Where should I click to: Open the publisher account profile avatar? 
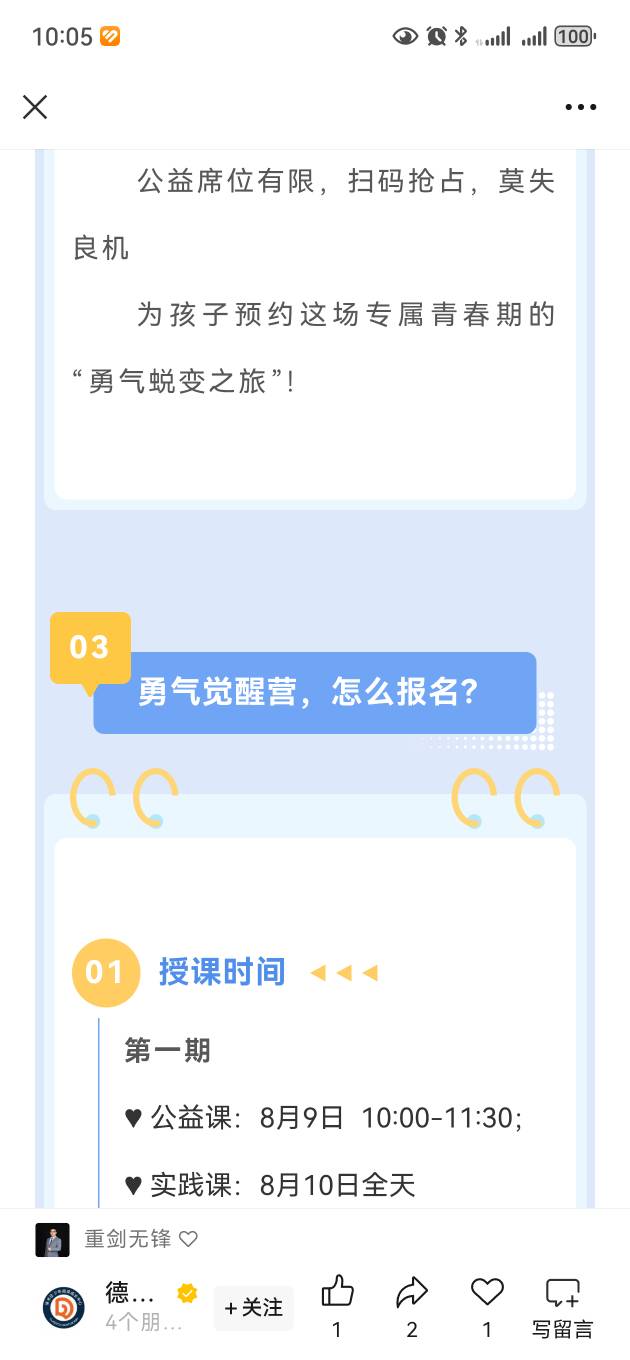tap(64, 1307)
